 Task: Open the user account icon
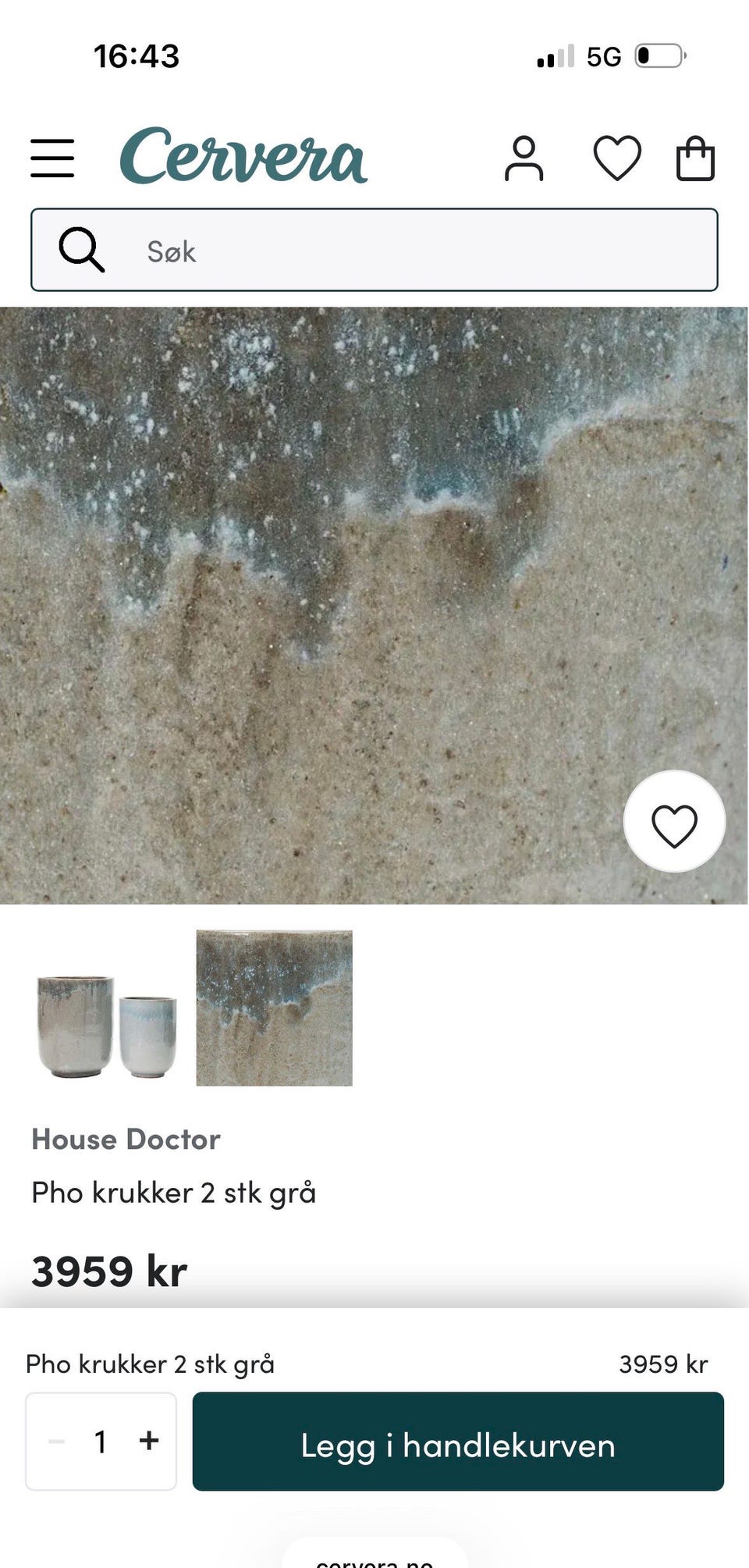[x=524, y=158]
